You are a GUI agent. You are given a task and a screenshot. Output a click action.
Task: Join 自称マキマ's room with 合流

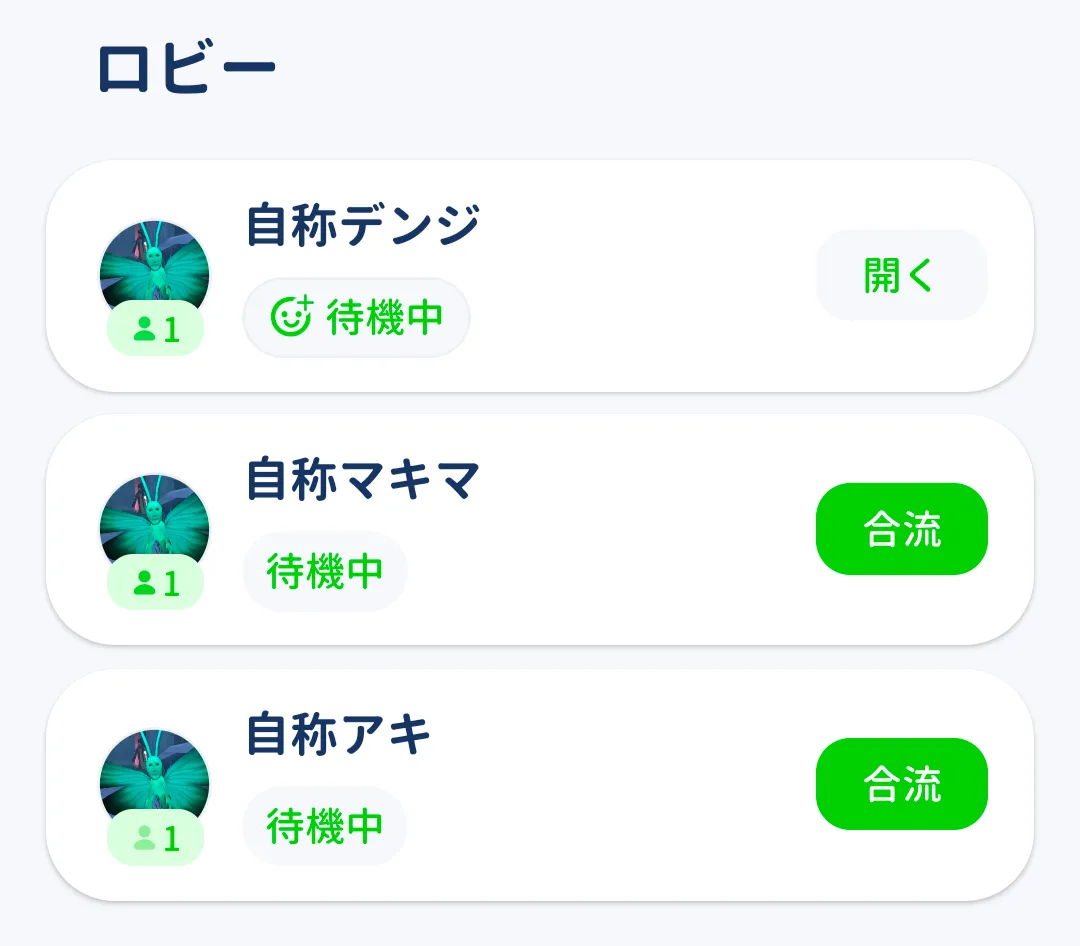click(x=901, y=529)
